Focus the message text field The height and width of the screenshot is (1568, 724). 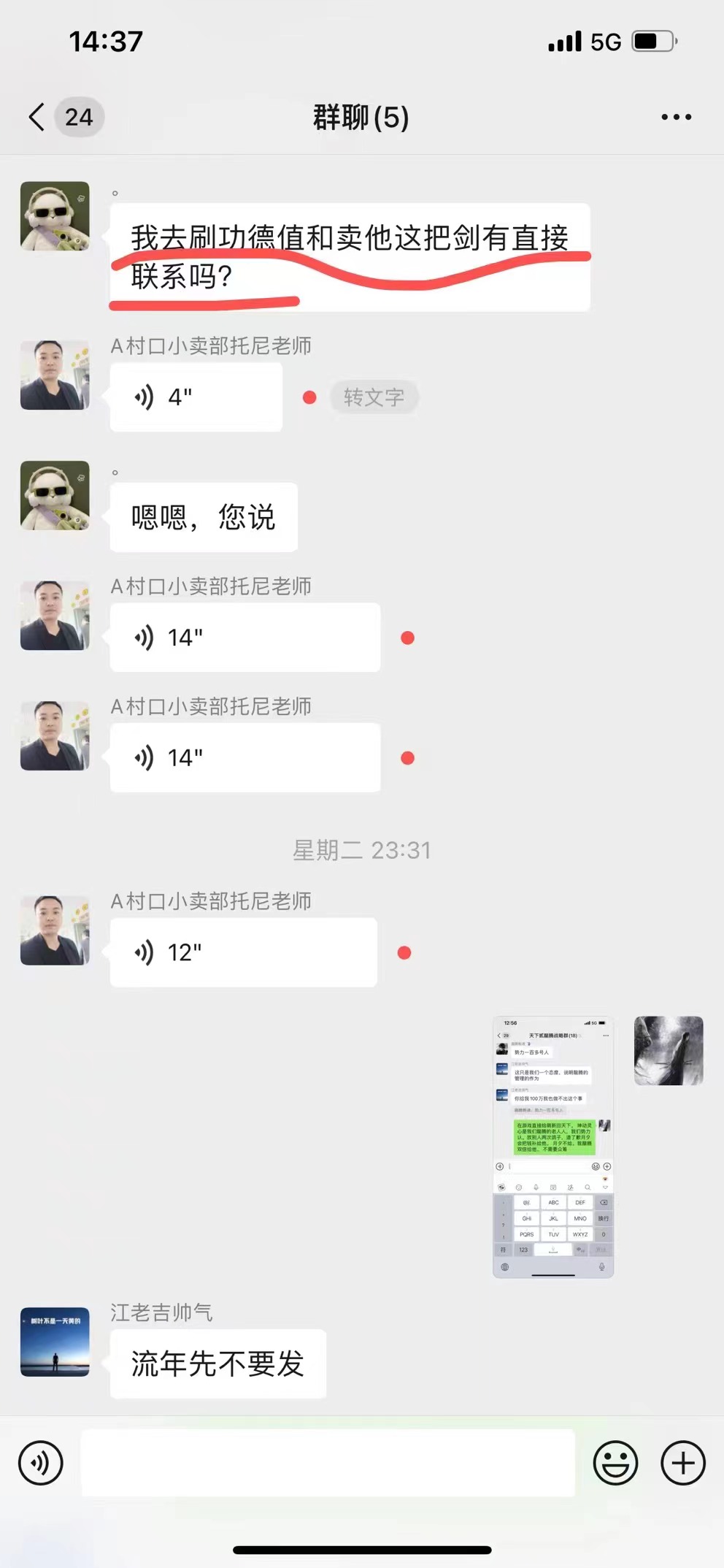click(x=328, y=1463)
